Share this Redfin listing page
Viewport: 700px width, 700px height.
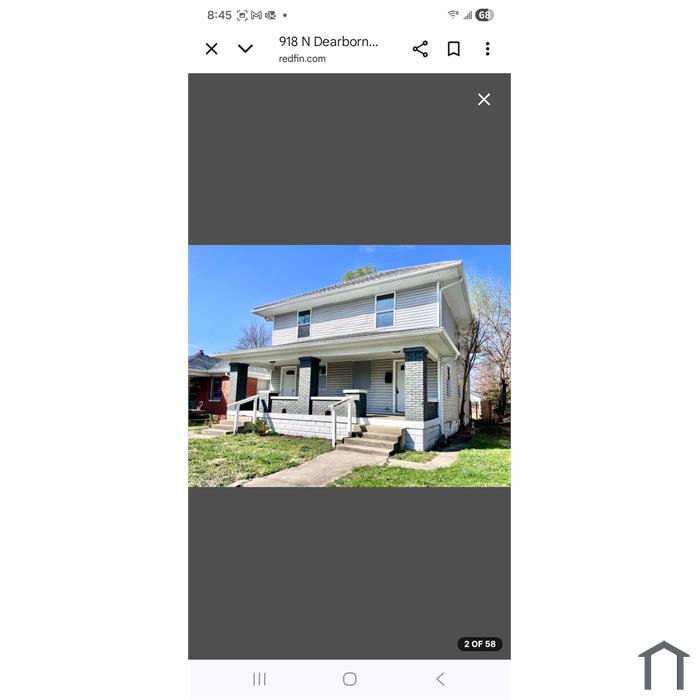tap(420, 49)
